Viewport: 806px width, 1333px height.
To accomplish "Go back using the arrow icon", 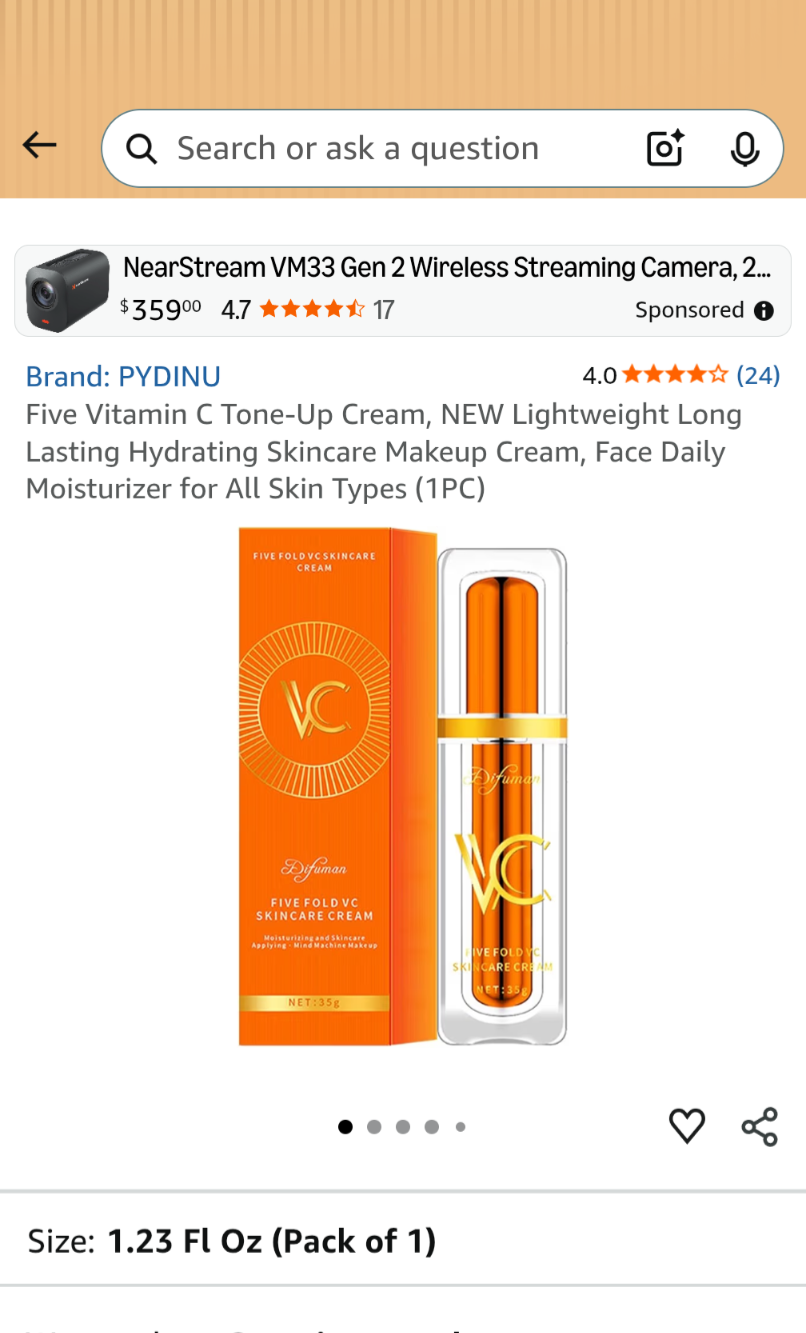I will click(40, 146).
